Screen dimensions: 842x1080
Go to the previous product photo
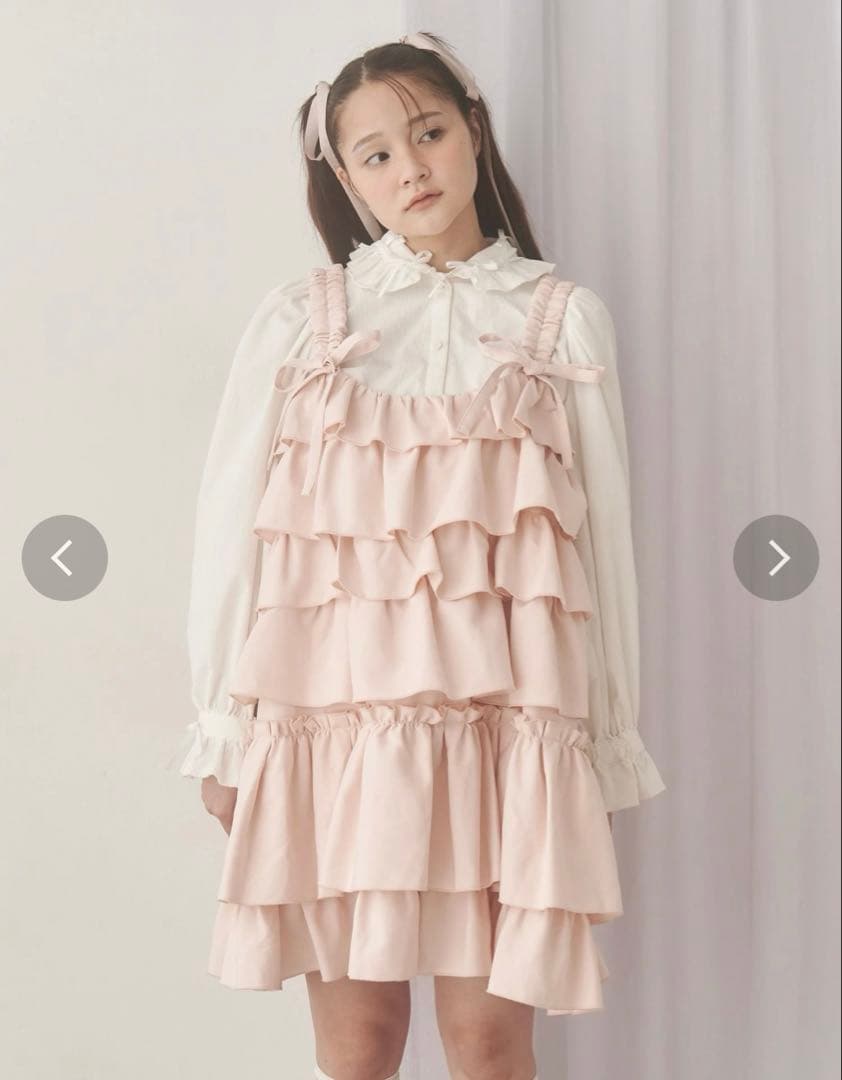64,558
